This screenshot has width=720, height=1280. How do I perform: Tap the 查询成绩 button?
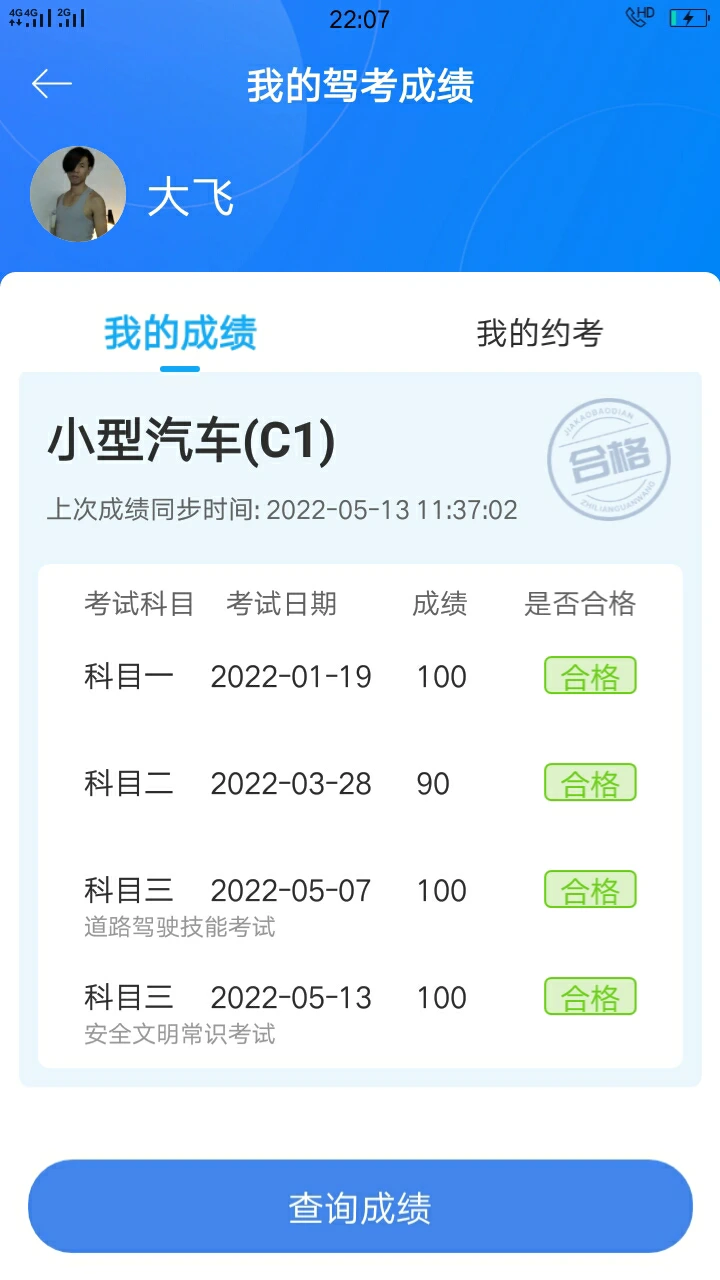[360, 1207]
